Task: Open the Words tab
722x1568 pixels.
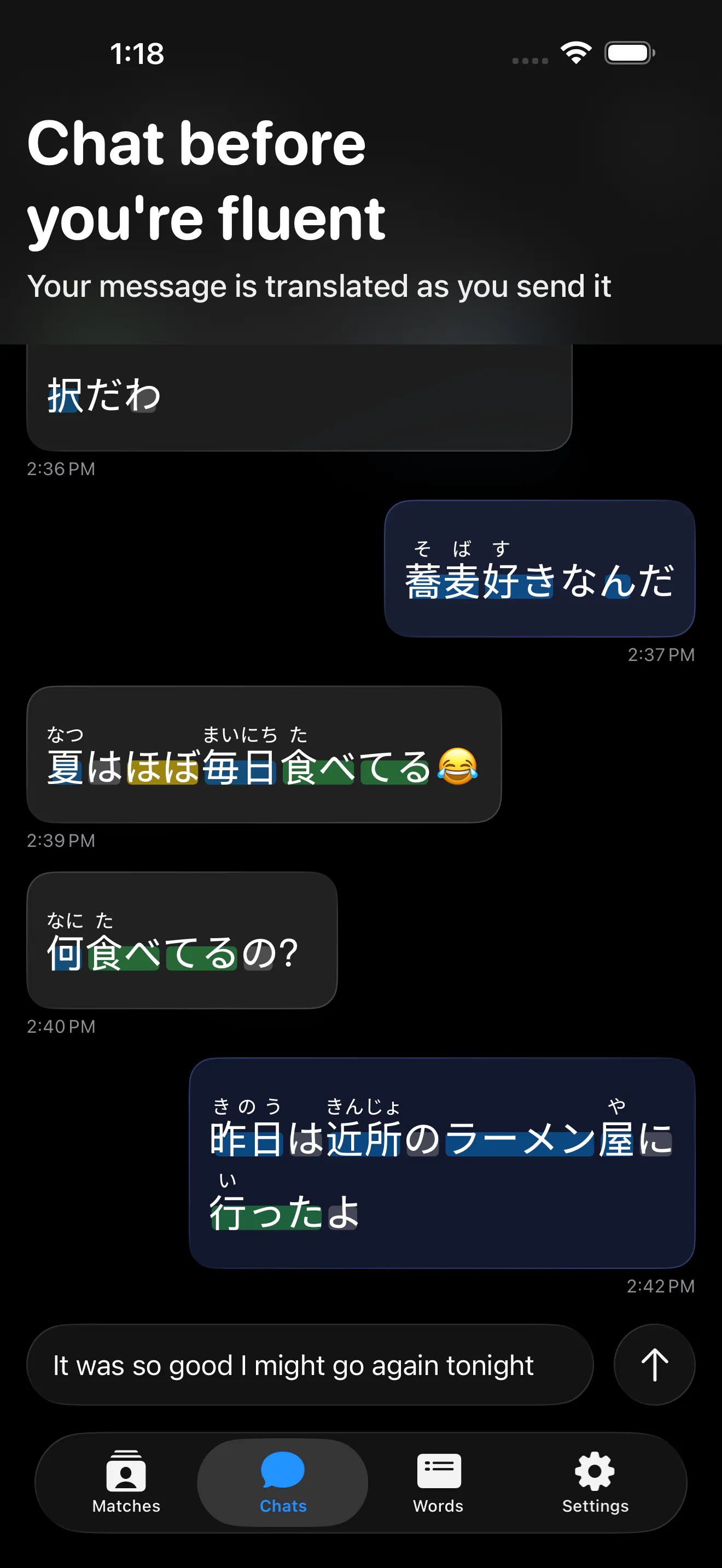Action: 438,1482
